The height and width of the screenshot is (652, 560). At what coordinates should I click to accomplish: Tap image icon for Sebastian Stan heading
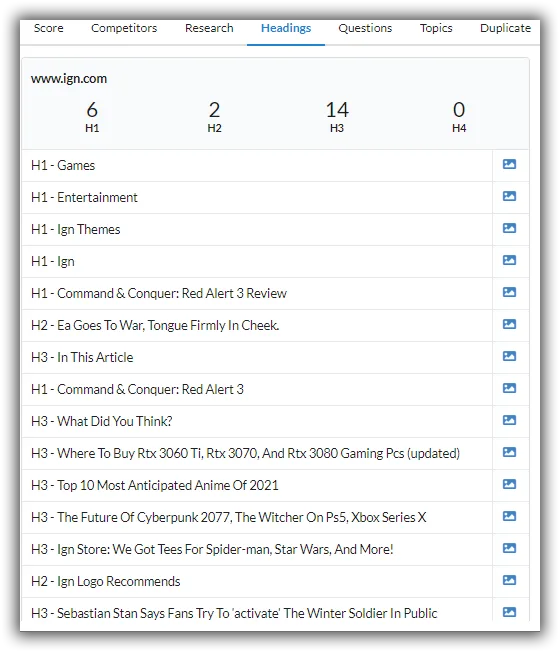pyautogui.click(x=509, y=612)
